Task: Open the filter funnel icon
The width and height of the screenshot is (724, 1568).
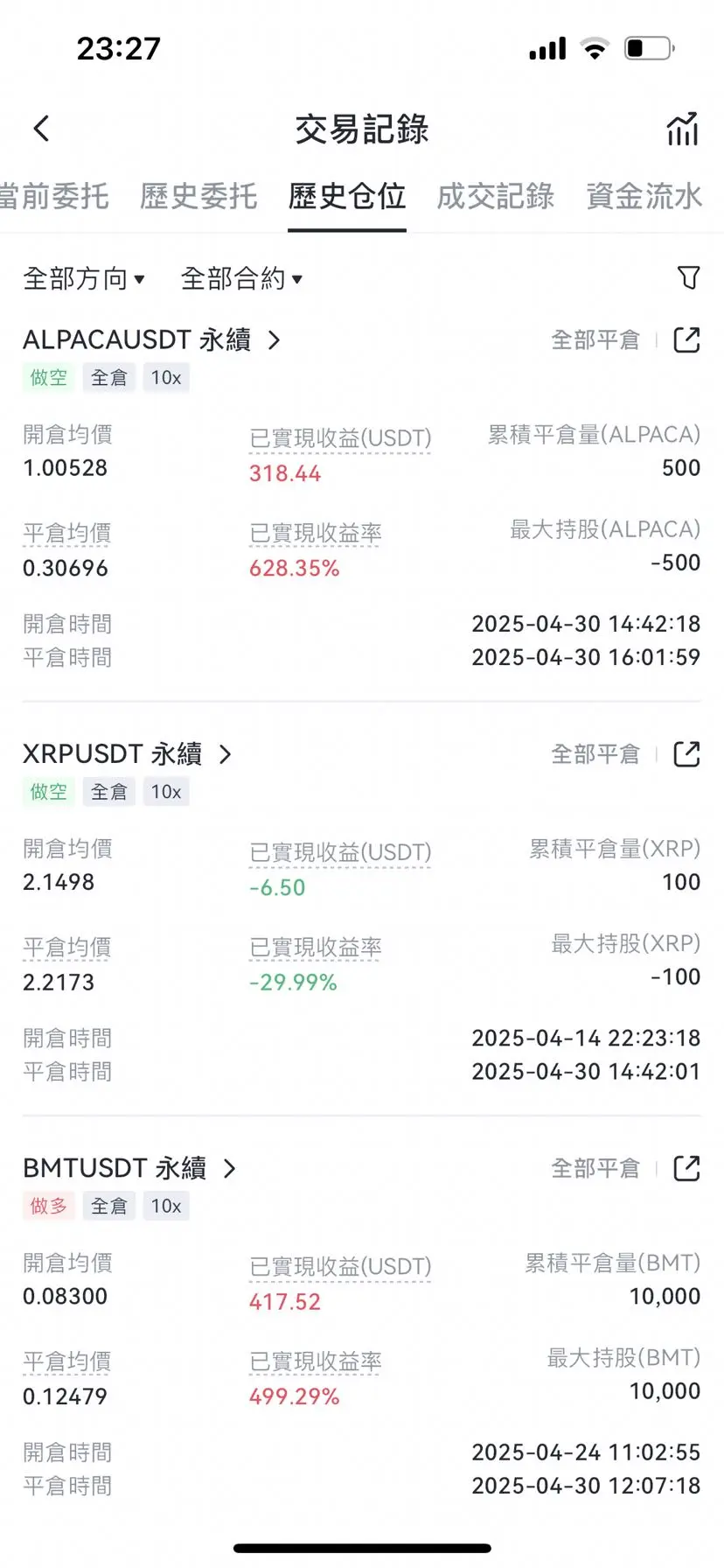Action: [689, 278]
